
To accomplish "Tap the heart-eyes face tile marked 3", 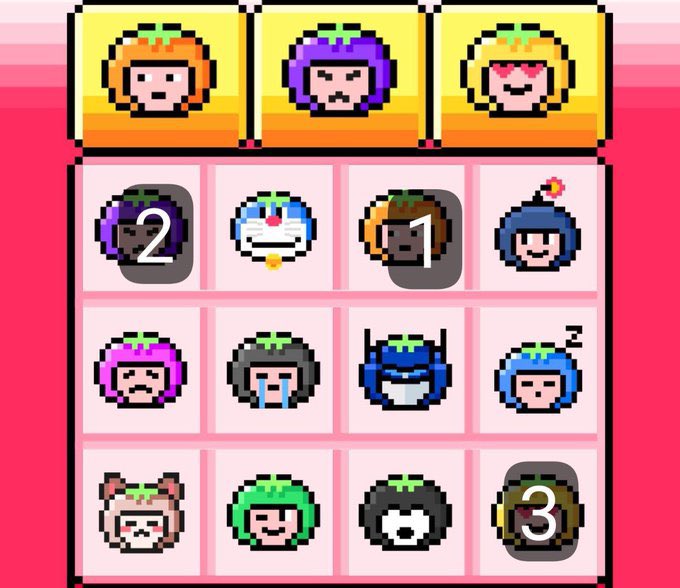I will point(537,512).
